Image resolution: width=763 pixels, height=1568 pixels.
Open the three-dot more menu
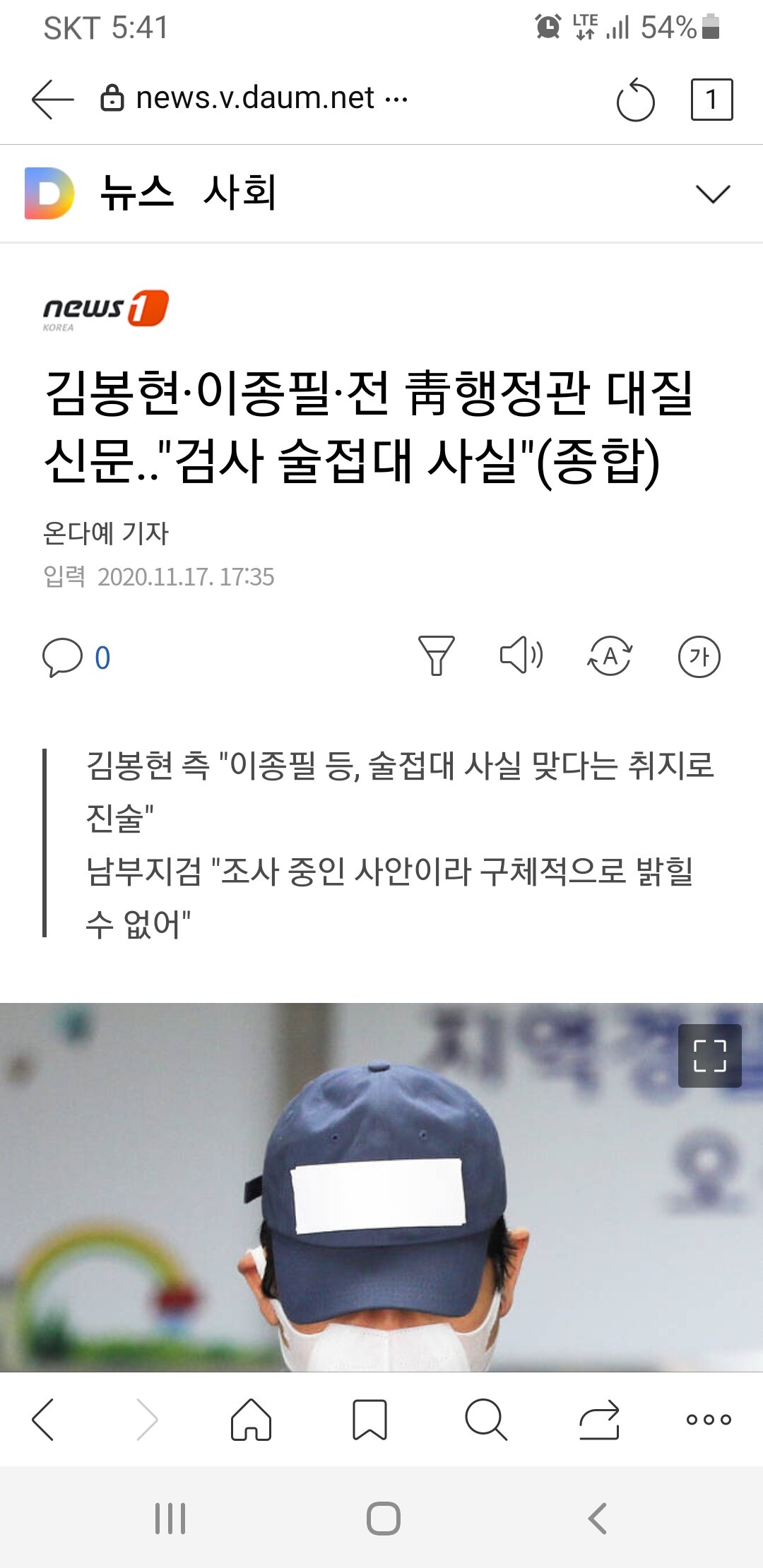(709, 1419)
